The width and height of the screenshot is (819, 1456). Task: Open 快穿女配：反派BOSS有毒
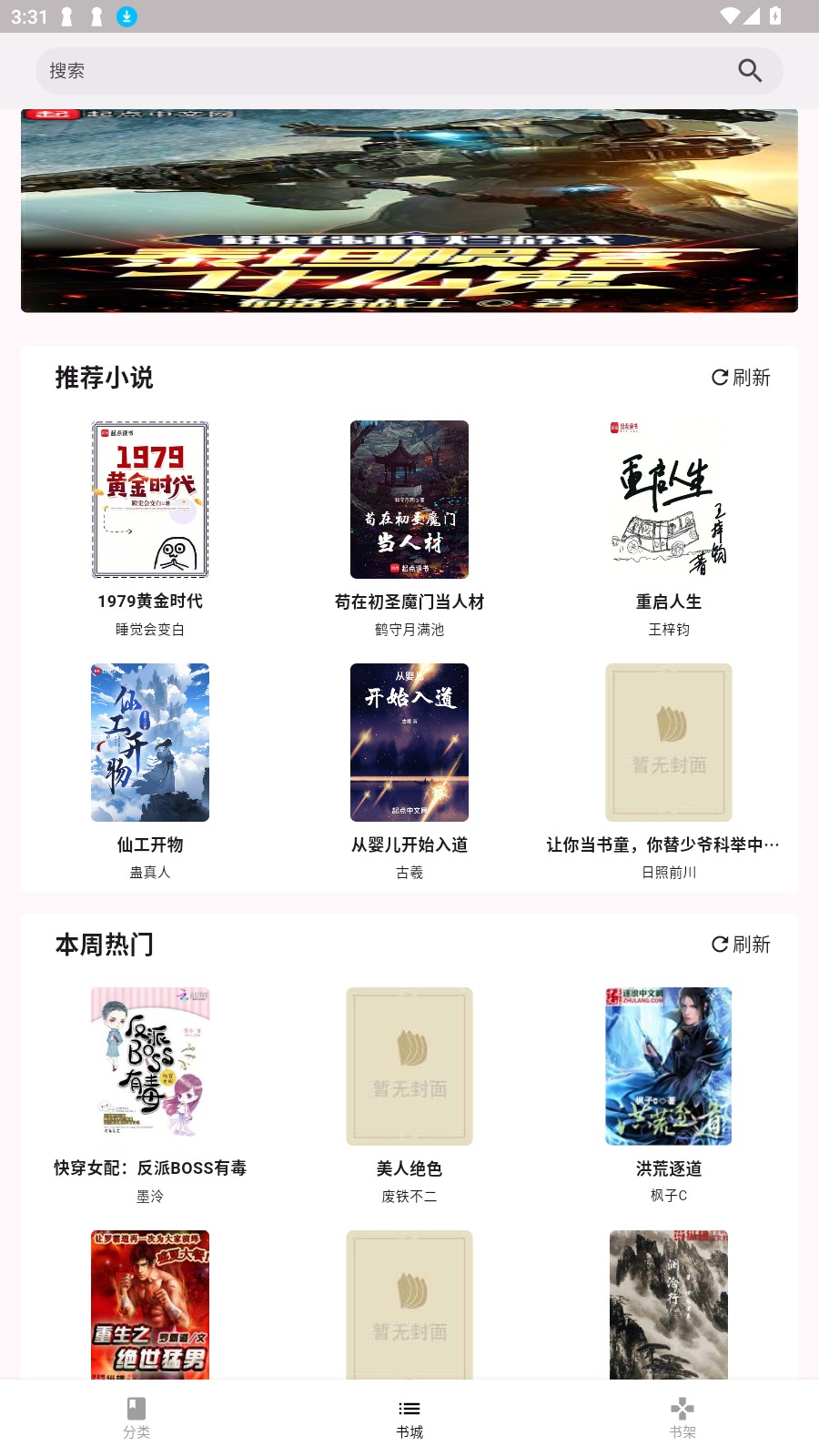point(150,1067)
